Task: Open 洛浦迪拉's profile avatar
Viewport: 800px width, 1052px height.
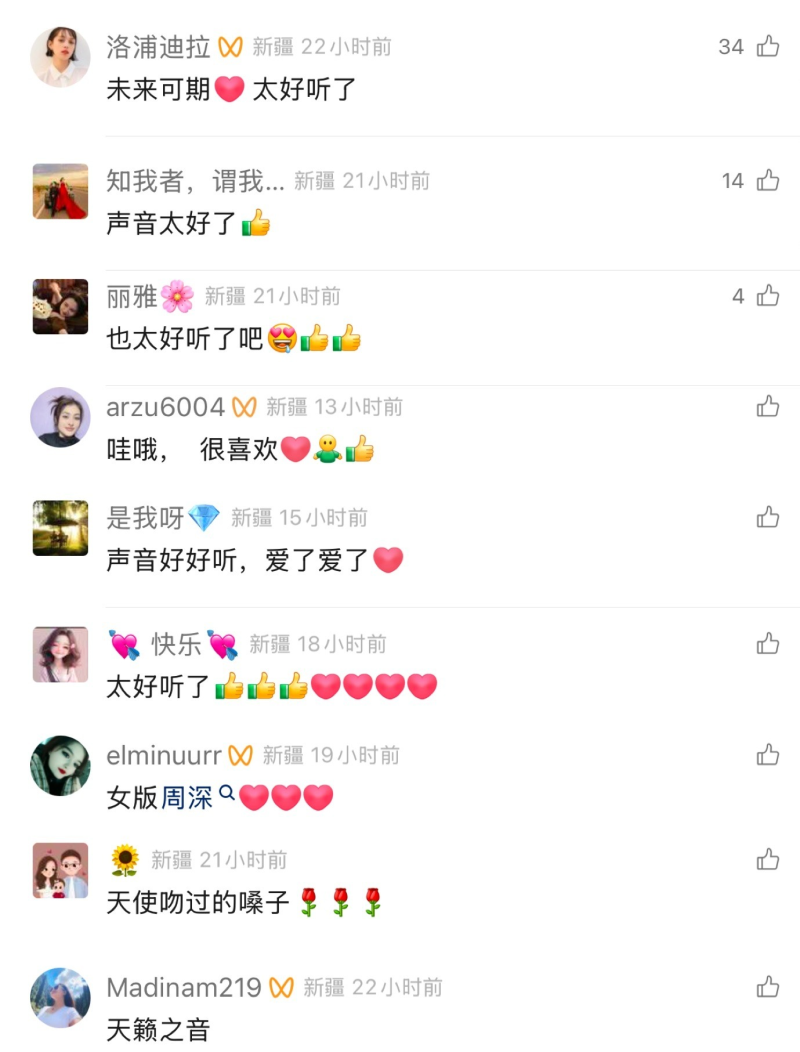Action: (x=60, y=57)
